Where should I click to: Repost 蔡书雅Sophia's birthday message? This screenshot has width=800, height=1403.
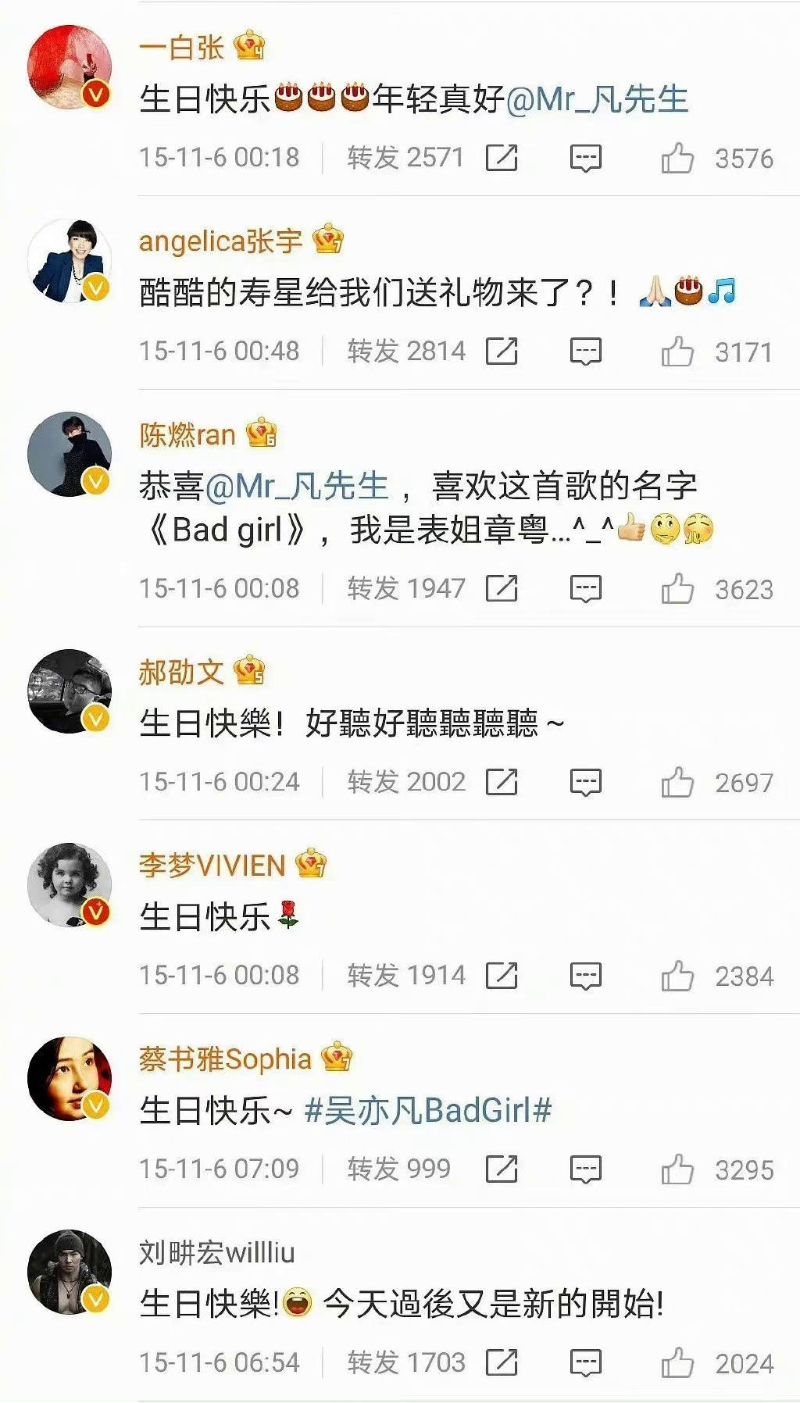(501, 1168)
